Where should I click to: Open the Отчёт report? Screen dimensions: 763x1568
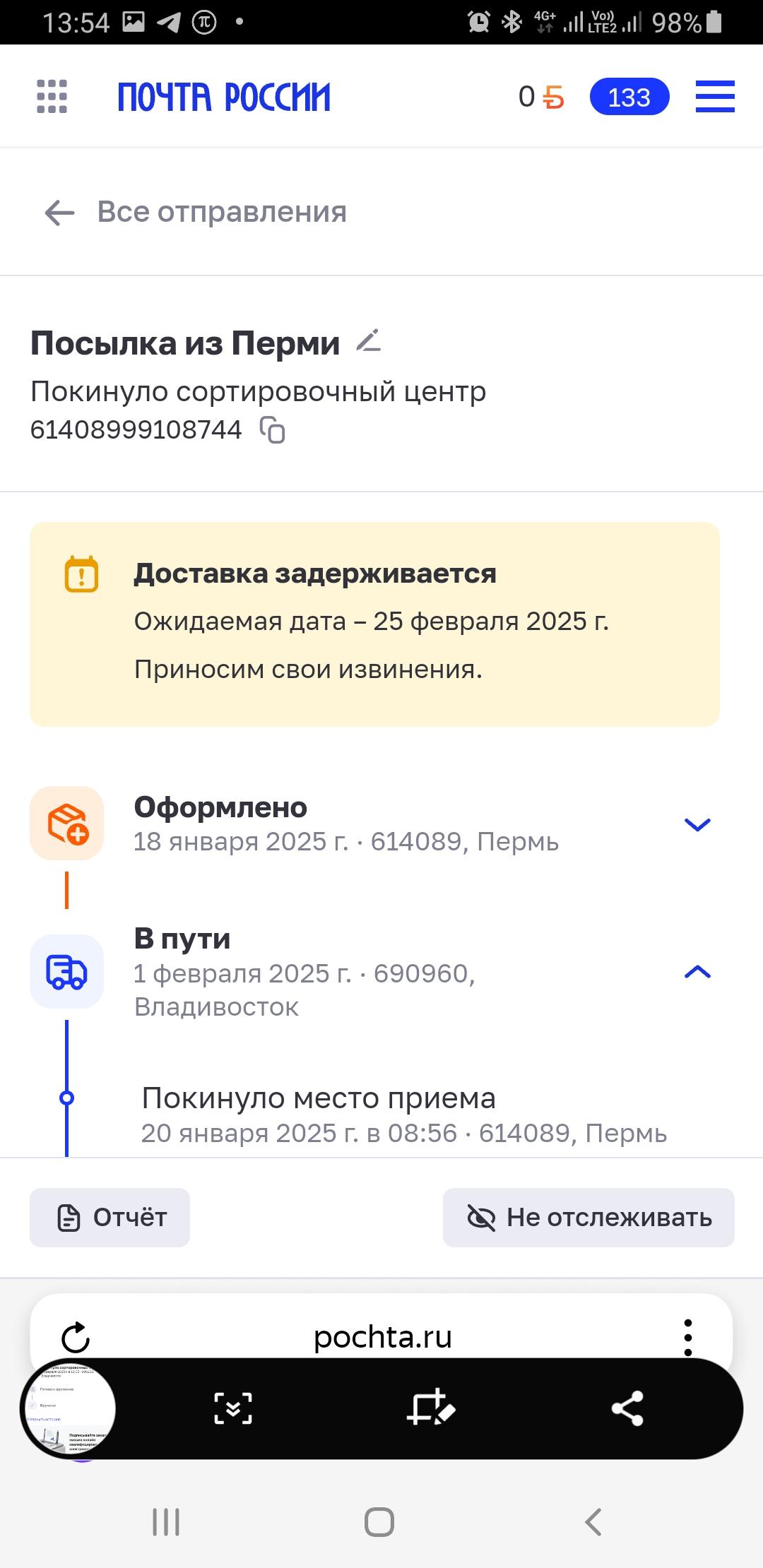110,1217
